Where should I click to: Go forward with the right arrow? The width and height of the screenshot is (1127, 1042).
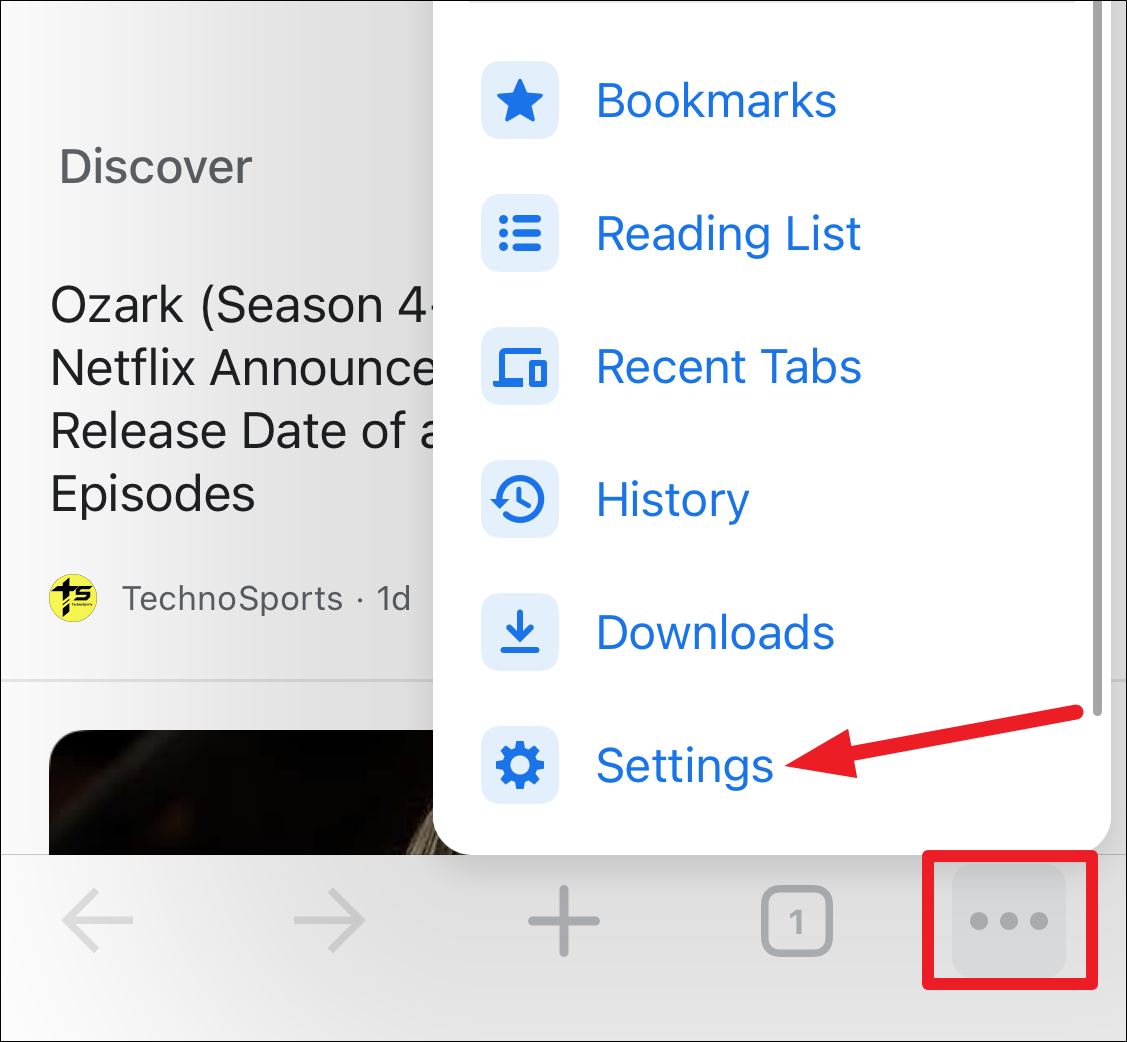[330, 920]
